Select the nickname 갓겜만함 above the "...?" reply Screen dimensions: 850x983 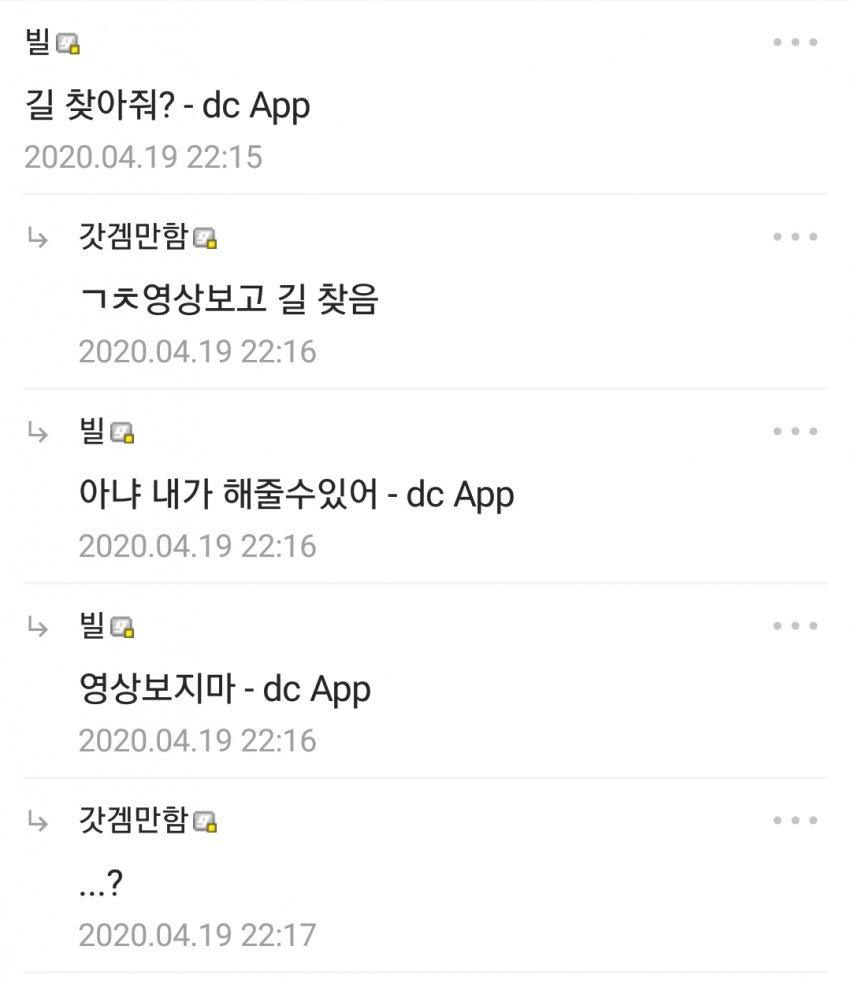tap(133, 821)
